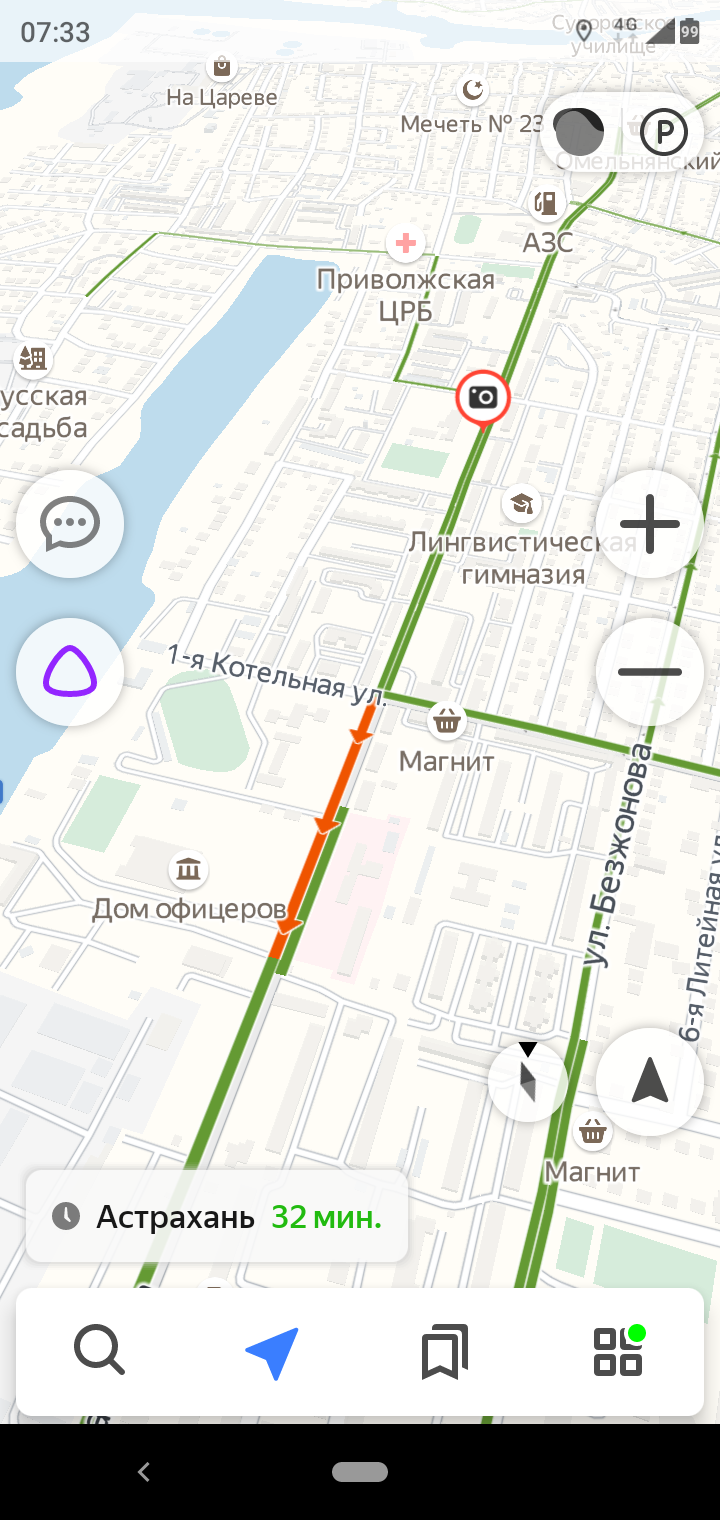The image size is (720, 1520).
Task: Select the Магнит store near 1-я Котельная ул.
Action: [x=447, y=720]
